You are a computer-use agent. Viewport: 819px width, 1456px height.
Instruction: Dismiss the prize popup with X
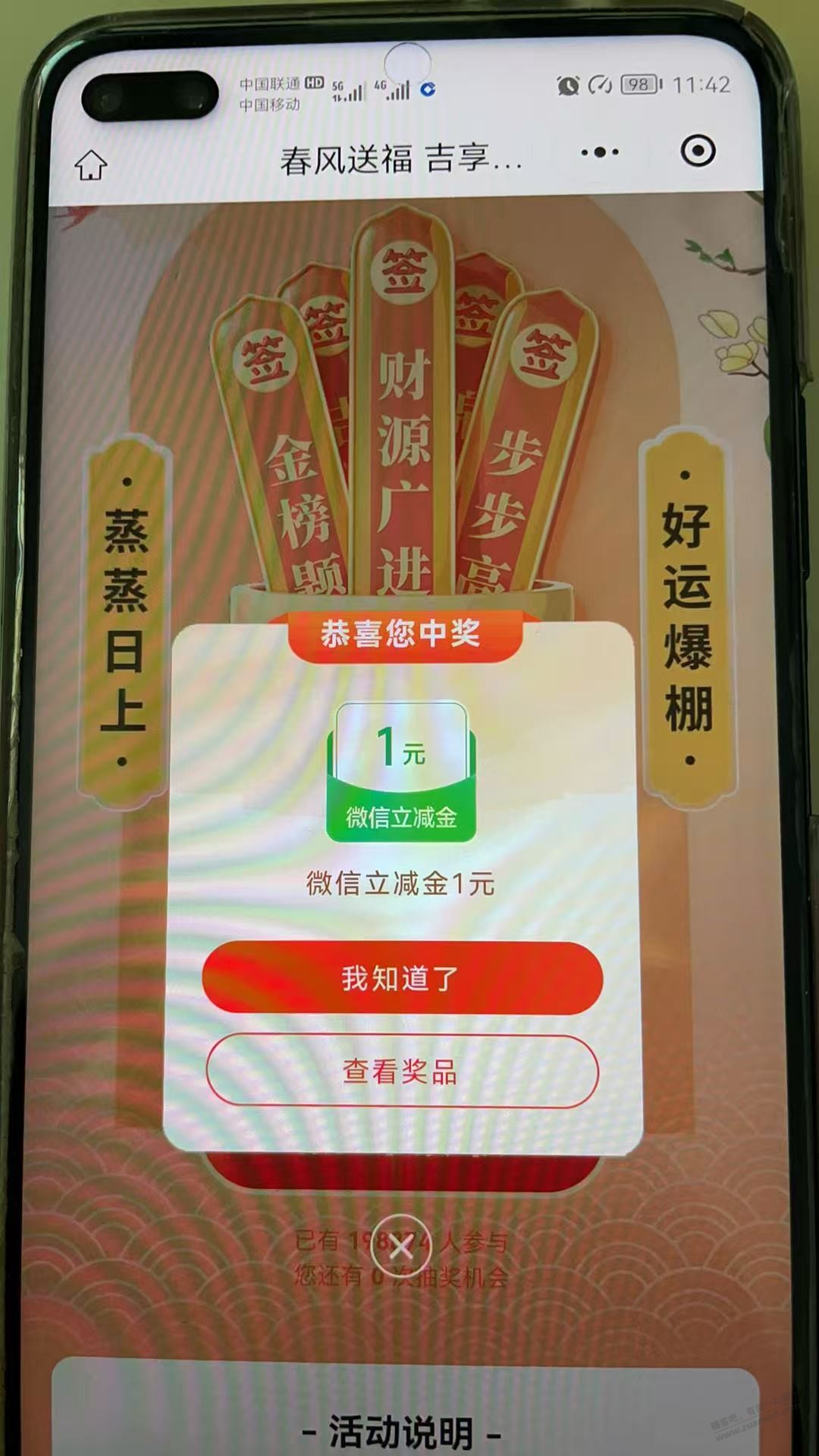[x=401, y=1247]
